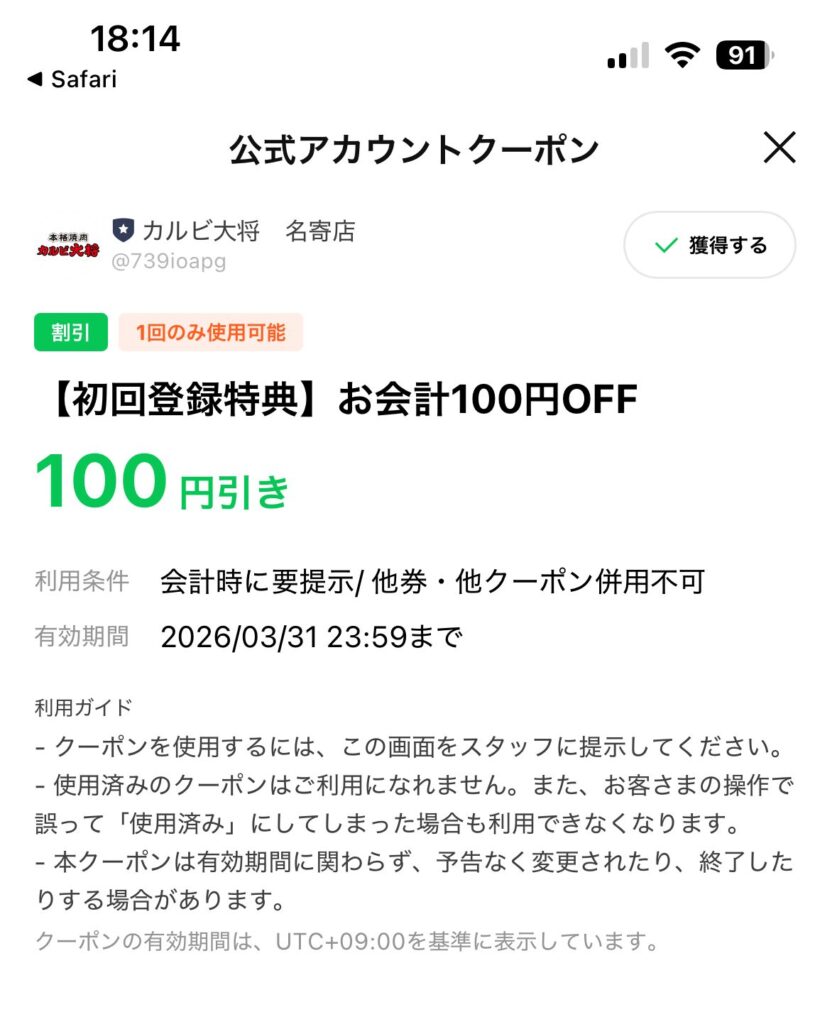Click the 利用ガイド heading

78,706
